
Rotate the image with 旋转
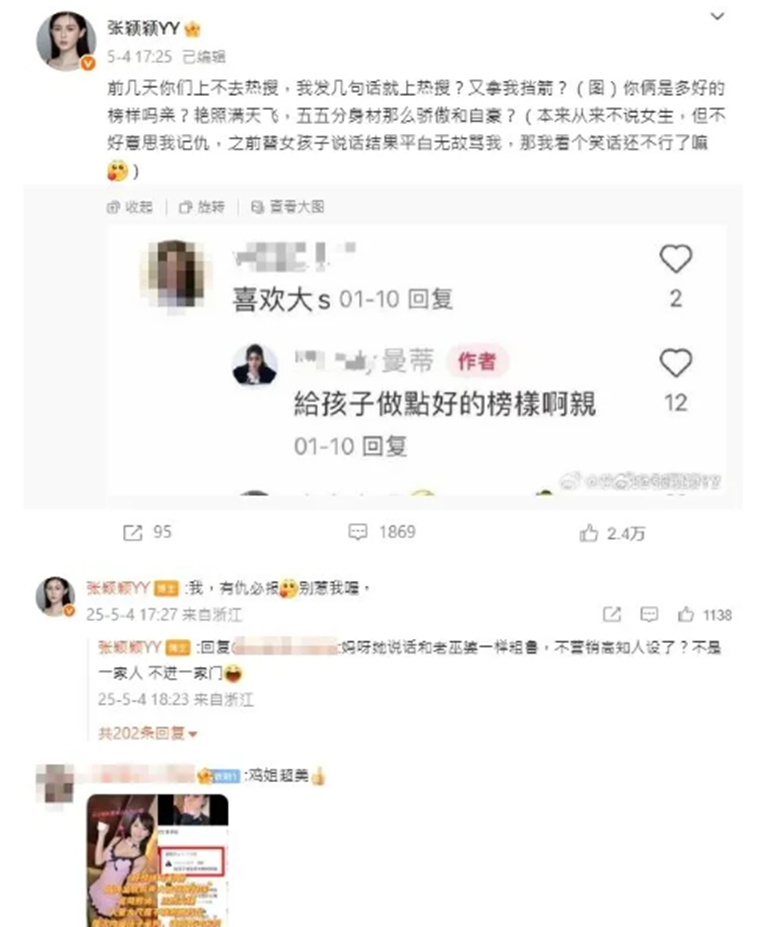(202, 207)
